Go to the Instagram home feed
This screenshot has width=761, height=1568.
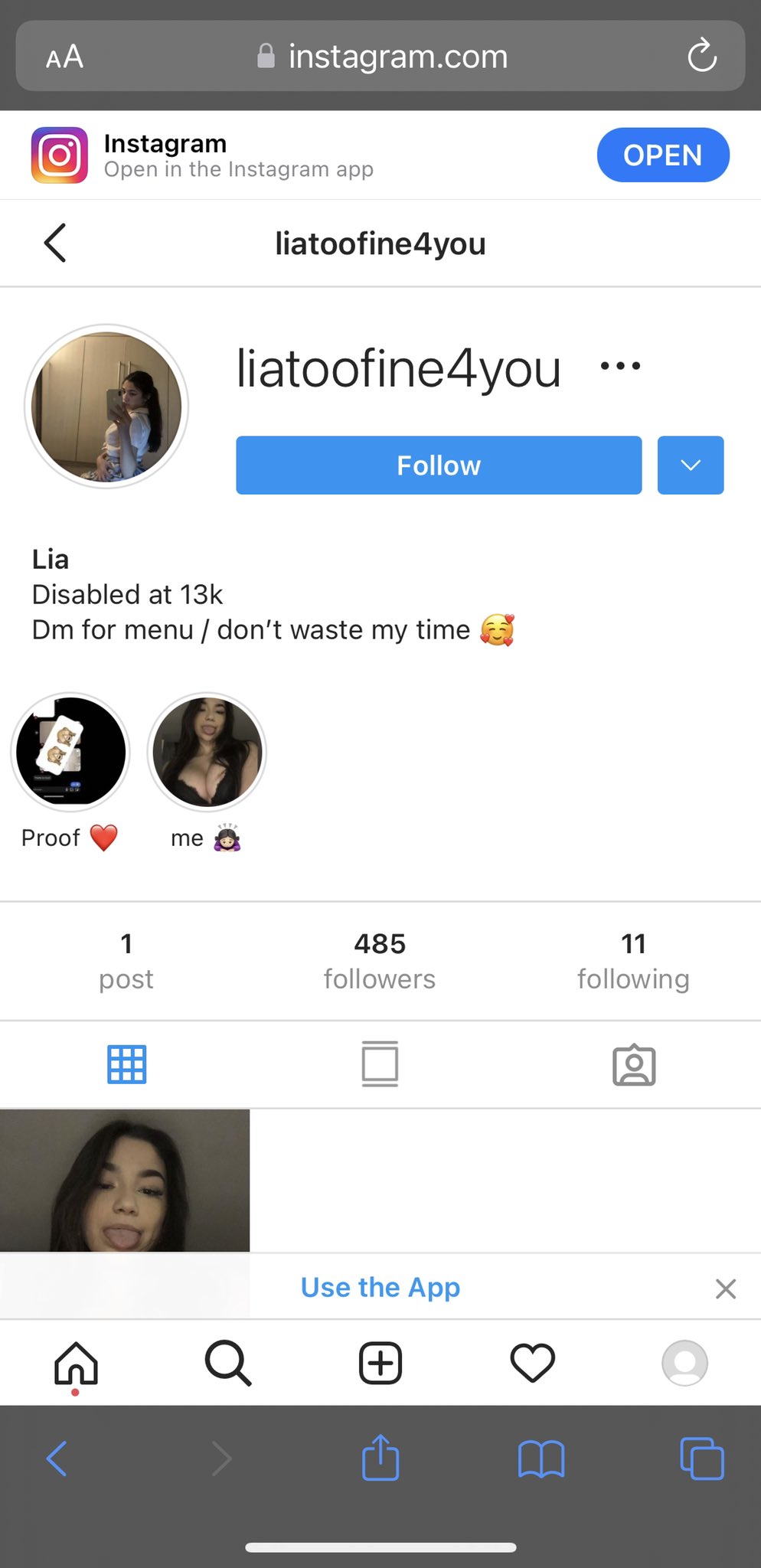click(76, 1363)
